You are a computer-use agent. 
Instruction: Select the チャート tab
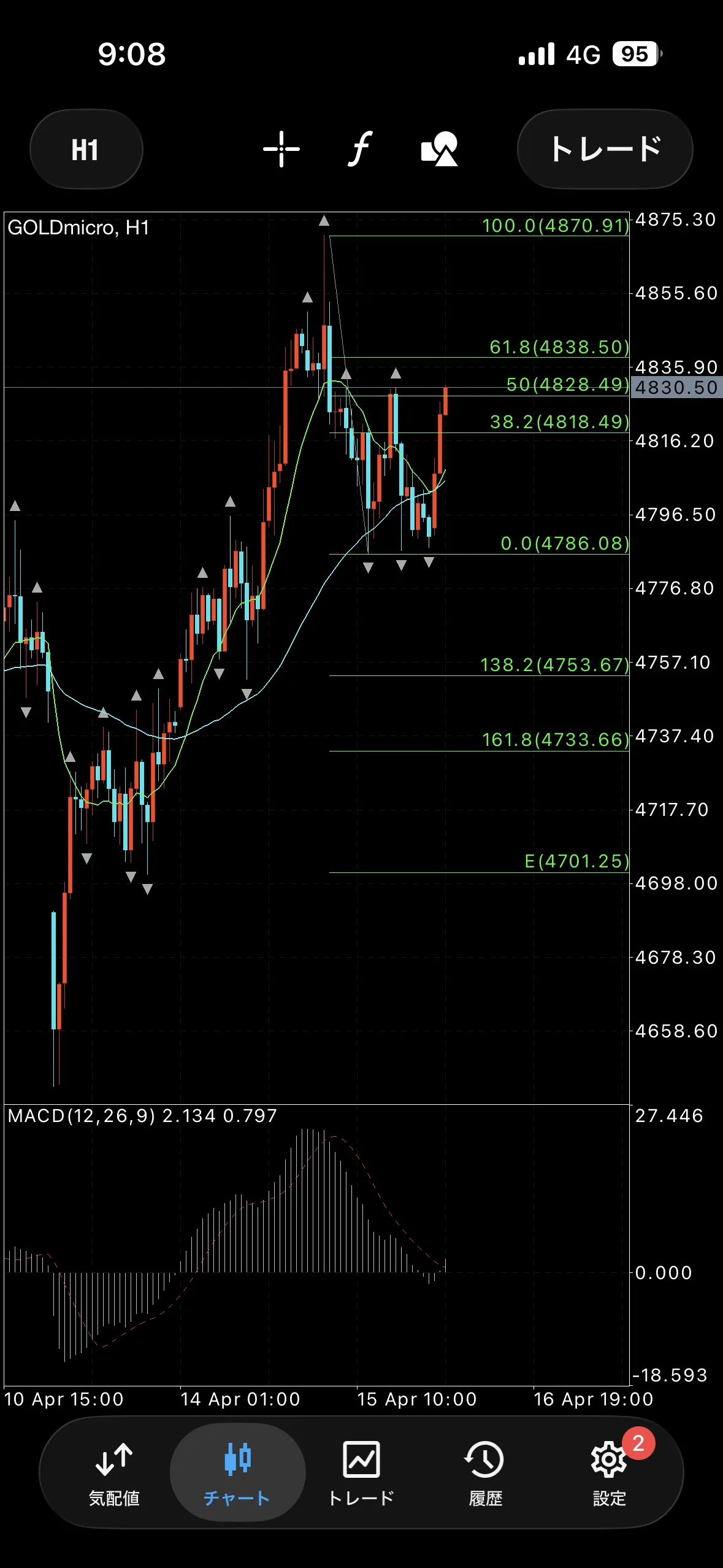tap(237, 1474)
